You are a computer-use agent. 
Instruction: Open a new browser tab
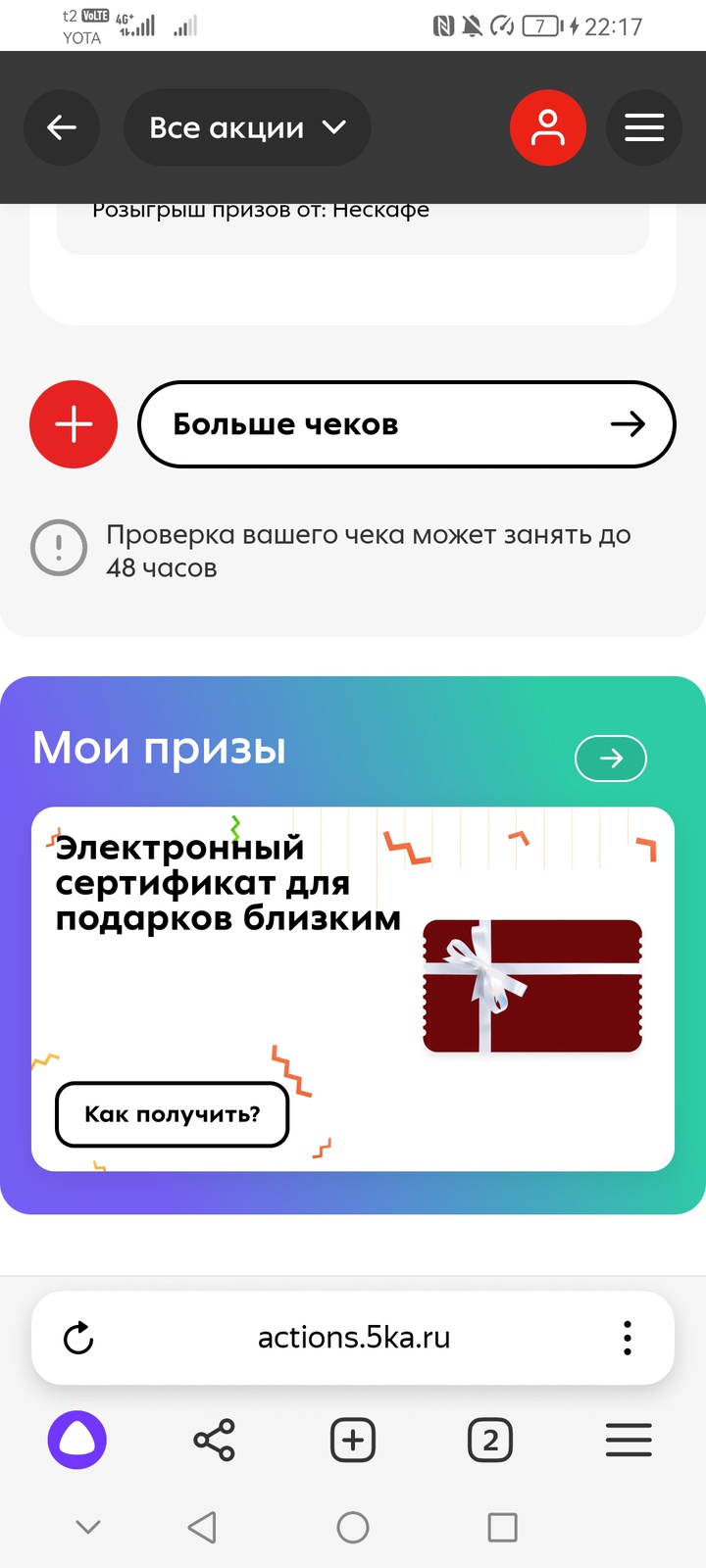[x=353, y=1440]
